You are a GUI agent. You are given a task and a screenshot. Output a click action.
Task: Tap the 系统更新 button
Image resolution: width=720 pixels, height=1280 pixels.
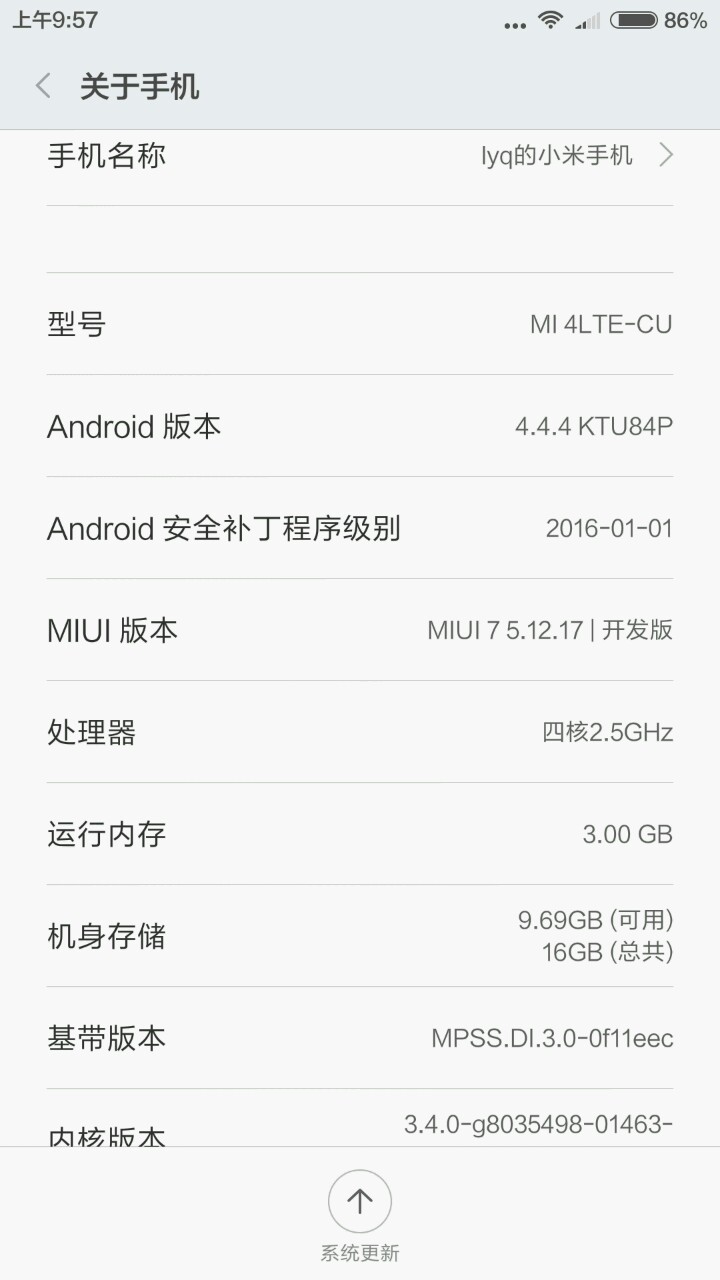(360, 1203)
